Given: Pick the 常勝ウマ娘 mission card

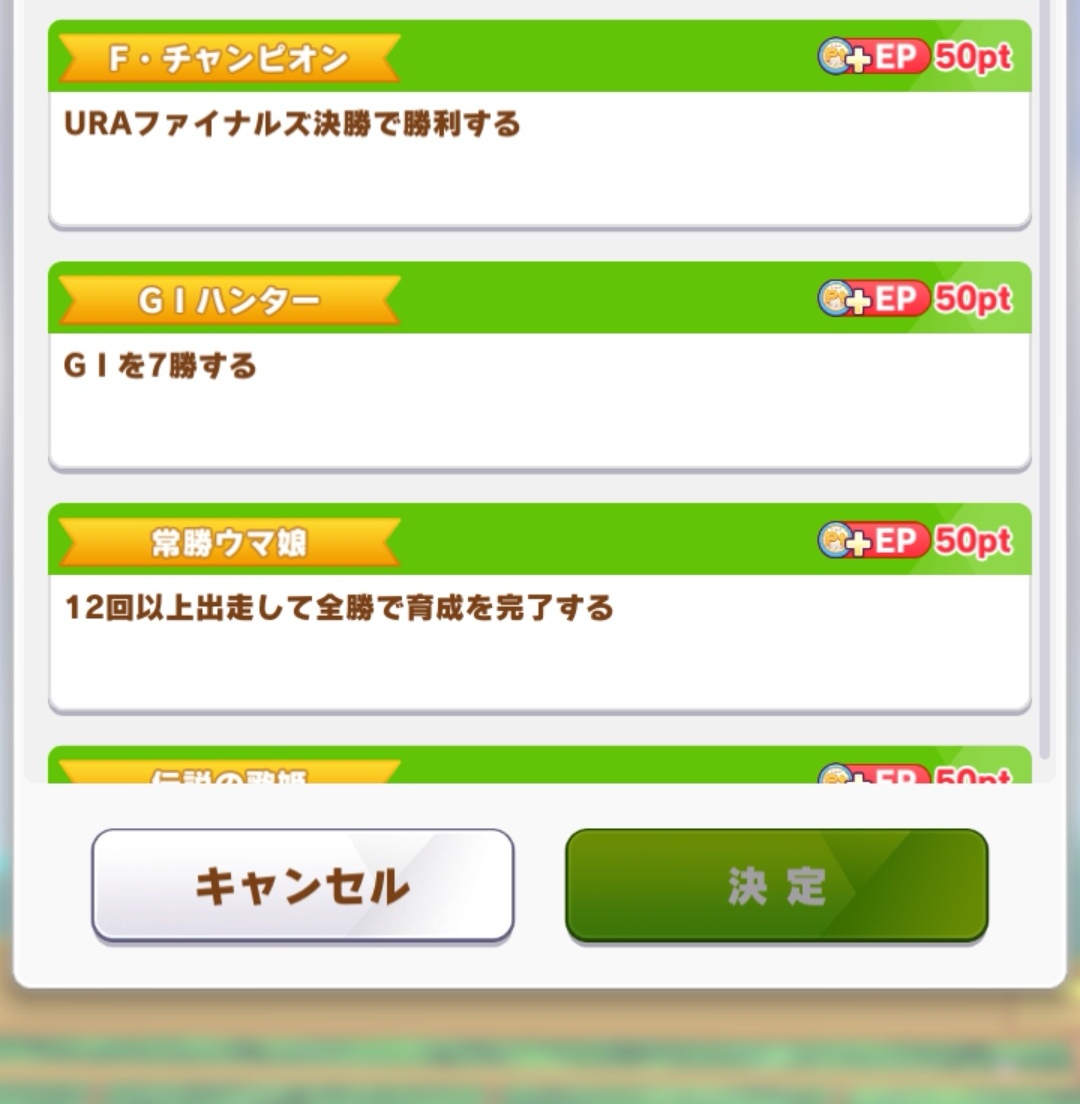Looking at the screenshot, I should (539, 609).
